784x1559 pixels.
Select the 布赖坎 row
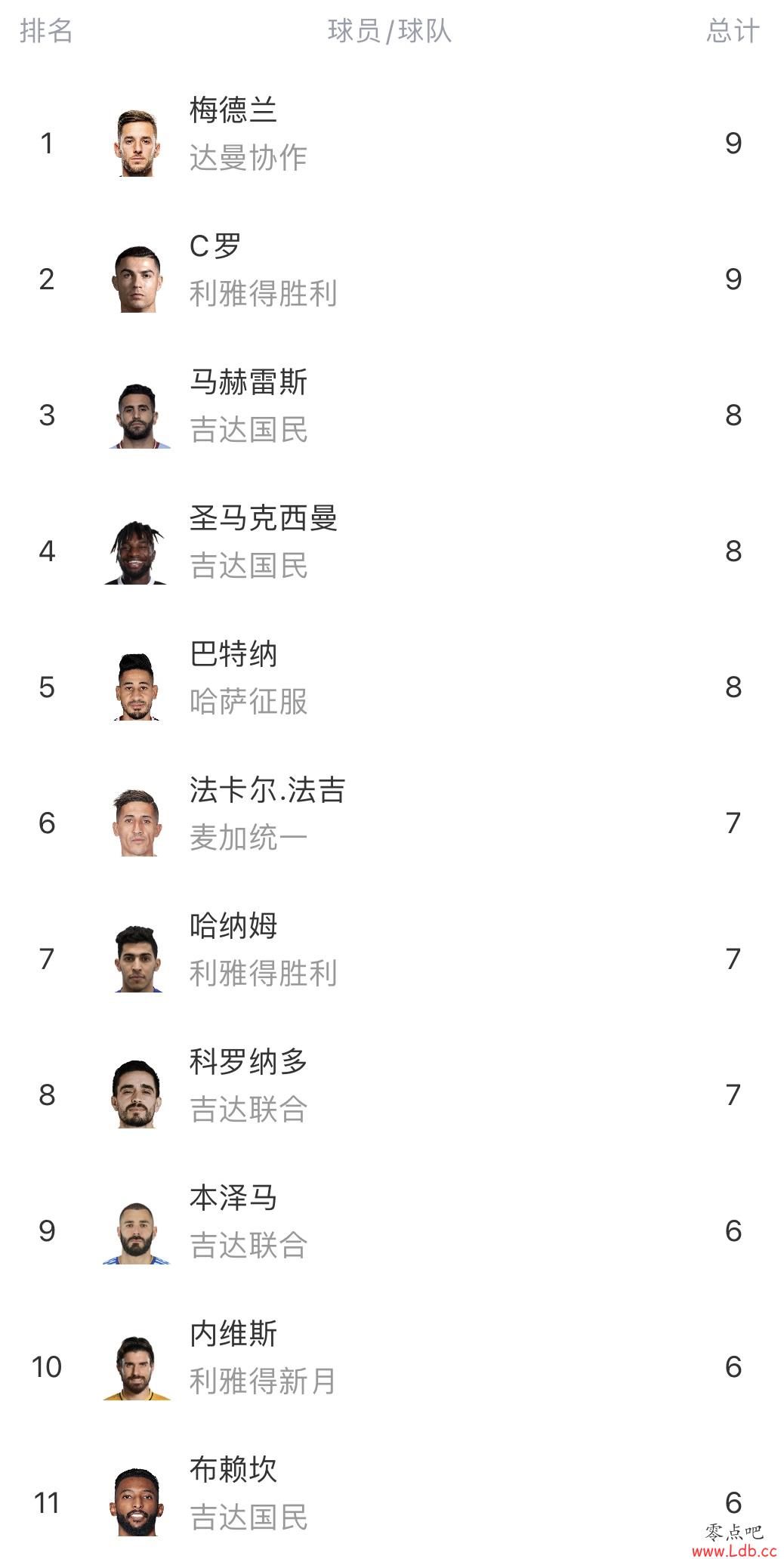(392, 1499)
